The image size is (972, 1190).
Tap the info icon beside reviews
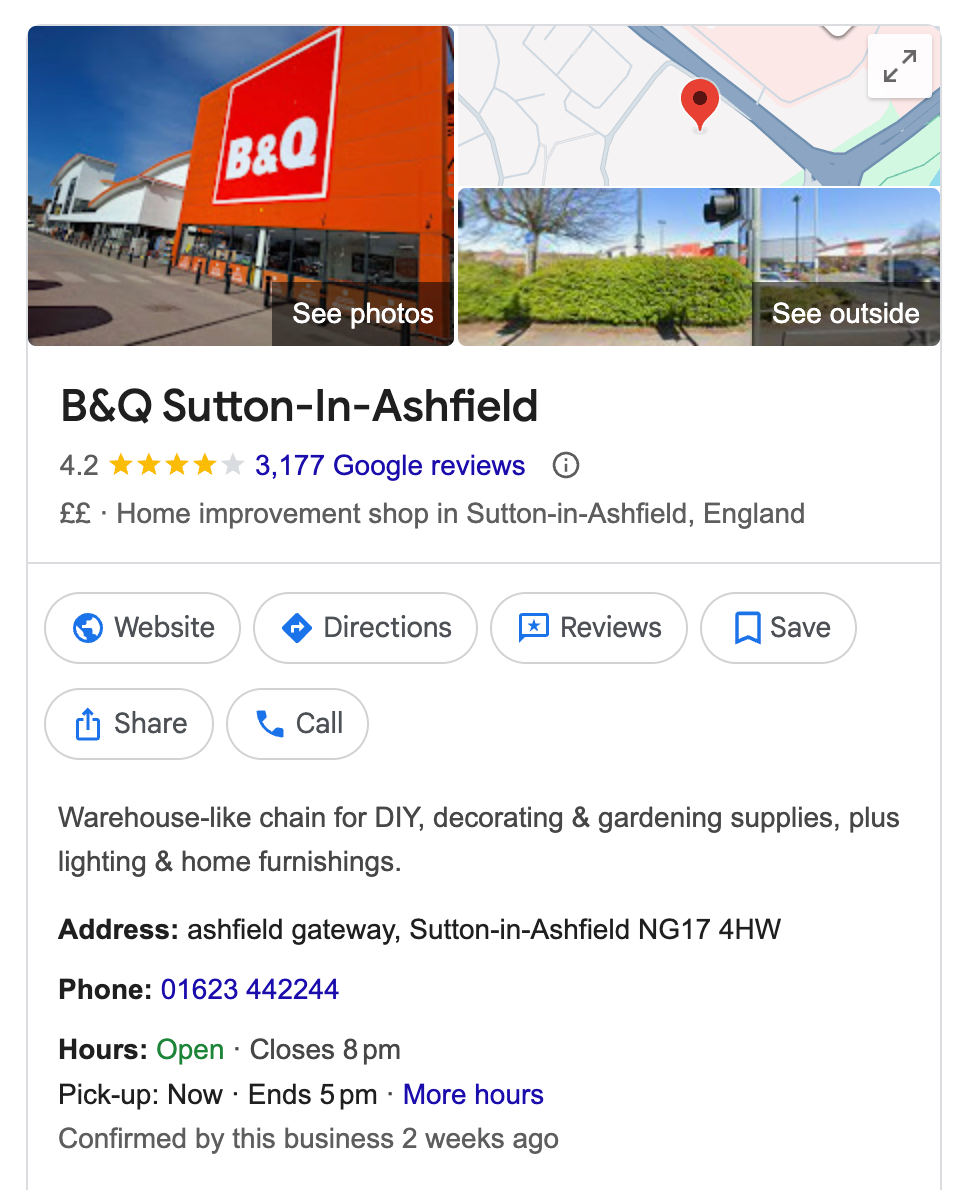pyautogui.click(x=565, y=466)
